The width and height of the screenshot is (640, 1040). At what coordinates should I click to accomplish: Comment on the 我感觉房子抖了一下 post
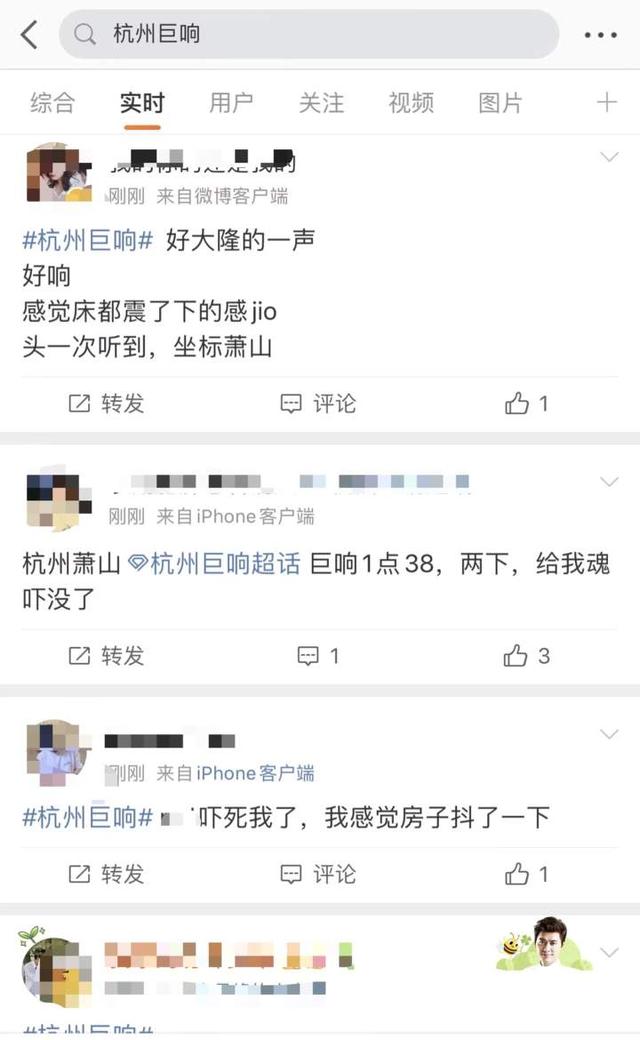pos(318,874)
